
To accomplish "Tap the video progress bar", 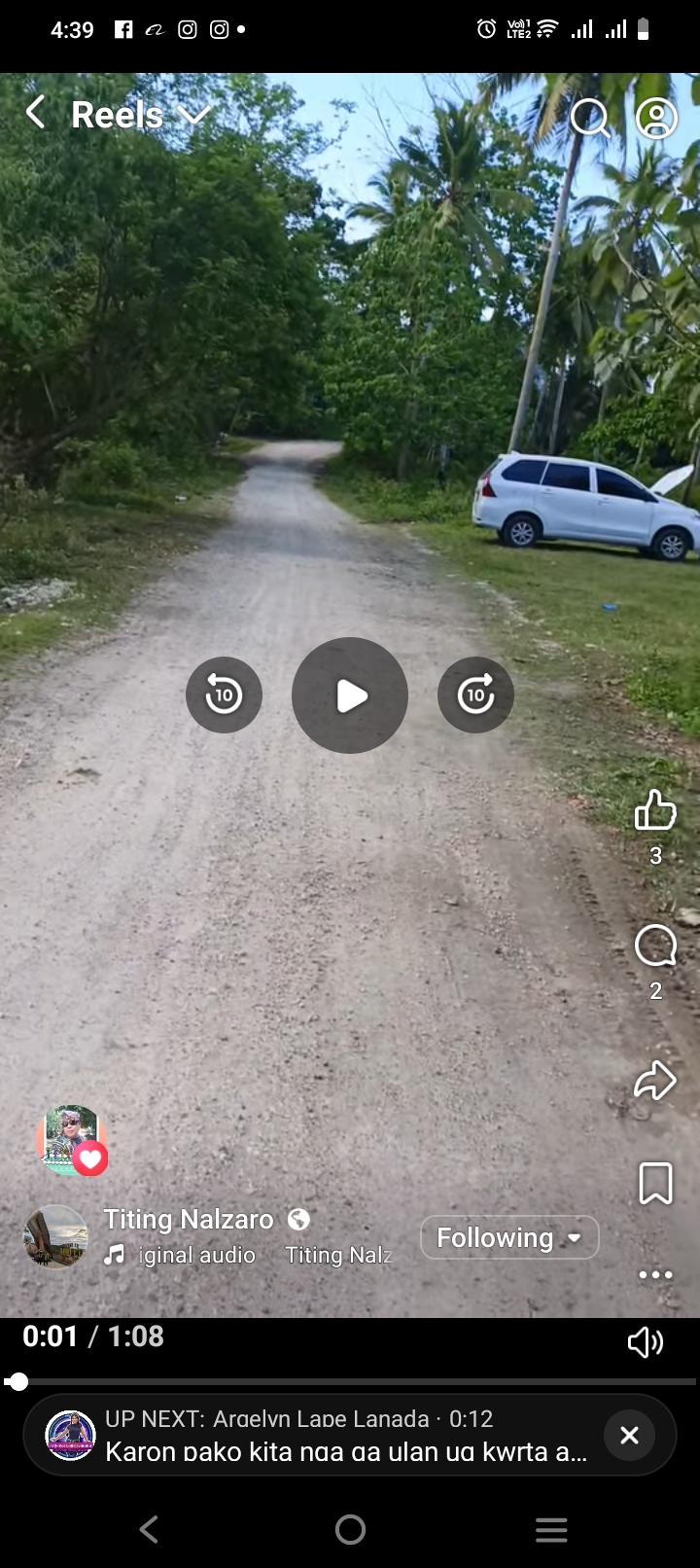I will [350, 1381].
